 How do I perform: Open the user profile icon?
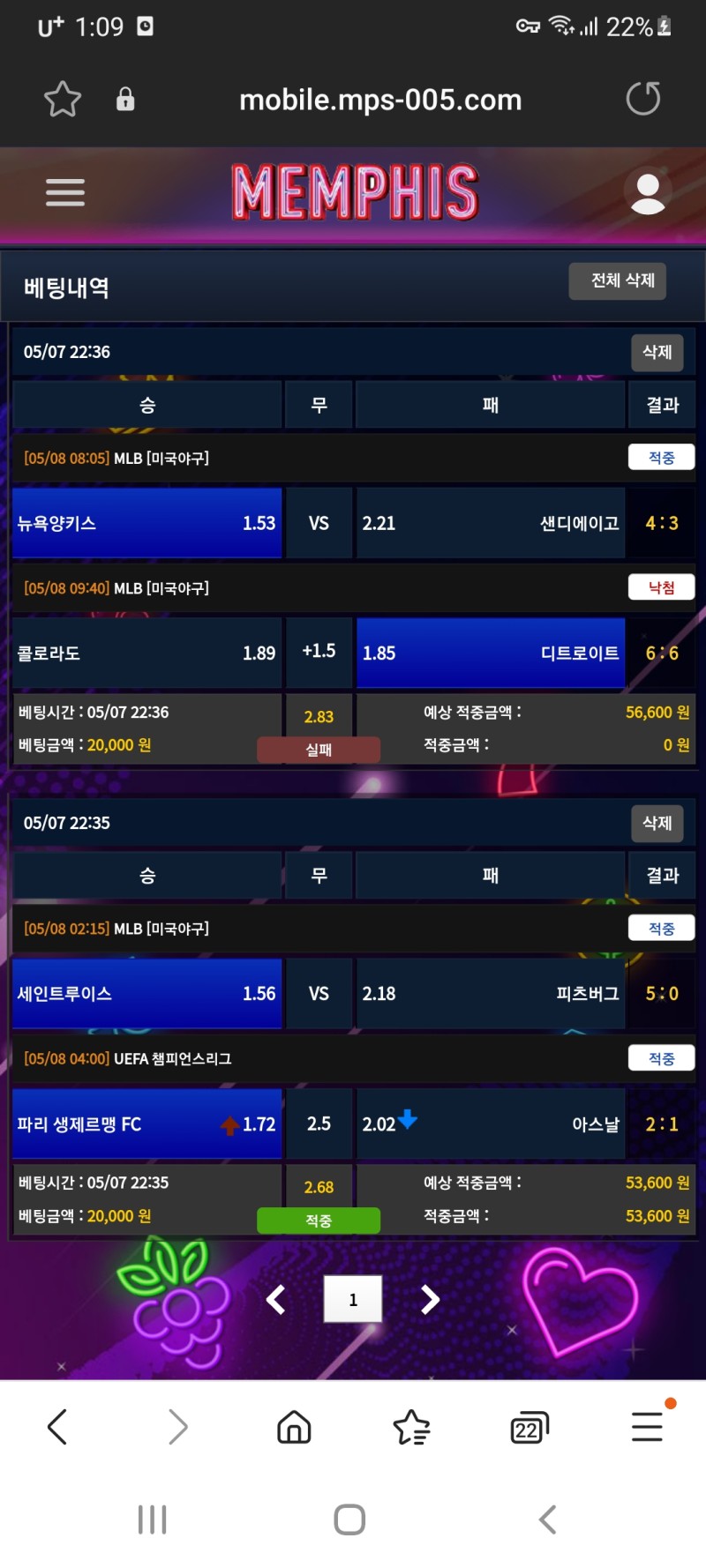click(x=648, y=192)
